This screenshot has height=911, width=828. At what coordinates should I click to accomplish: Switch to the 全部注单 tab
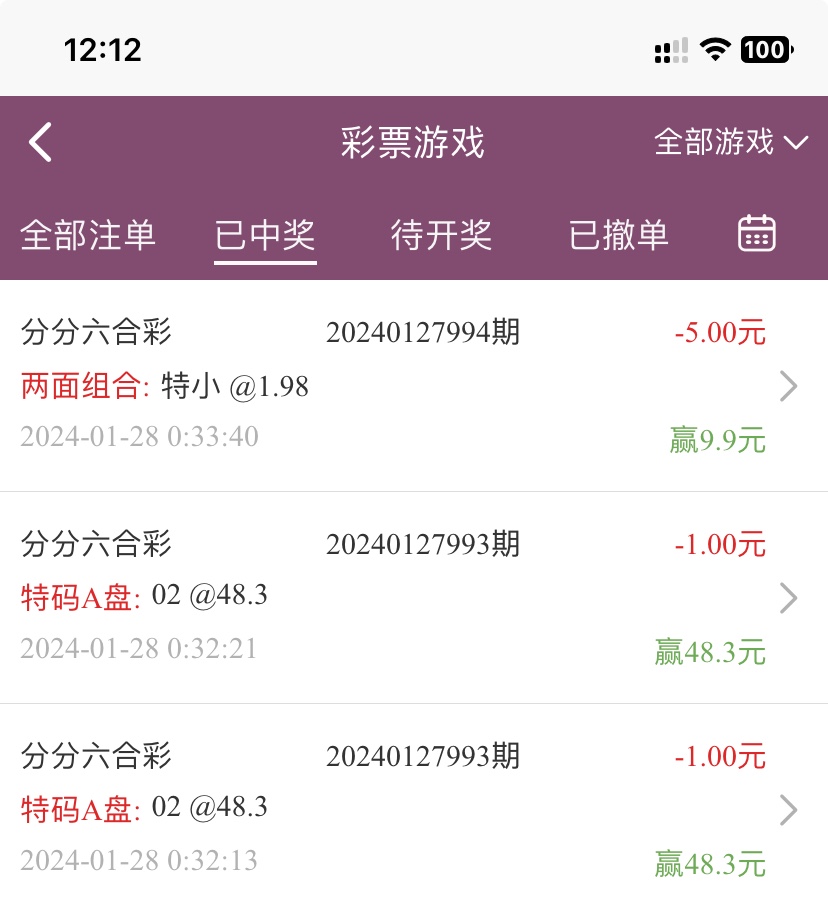point(88,235)
